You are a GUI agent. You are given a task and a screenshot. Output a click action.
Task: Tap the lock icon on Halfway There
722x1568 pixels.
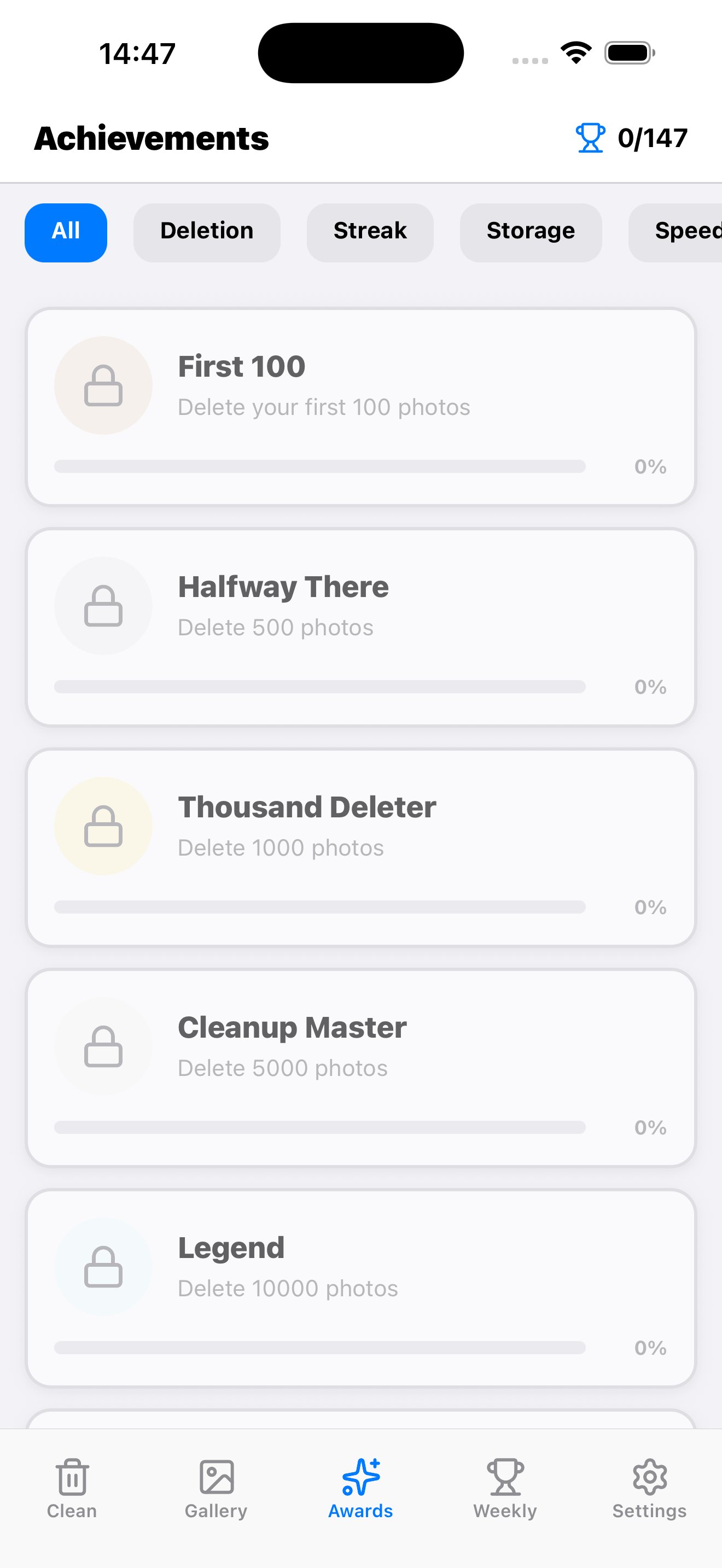tap(103, 605)
